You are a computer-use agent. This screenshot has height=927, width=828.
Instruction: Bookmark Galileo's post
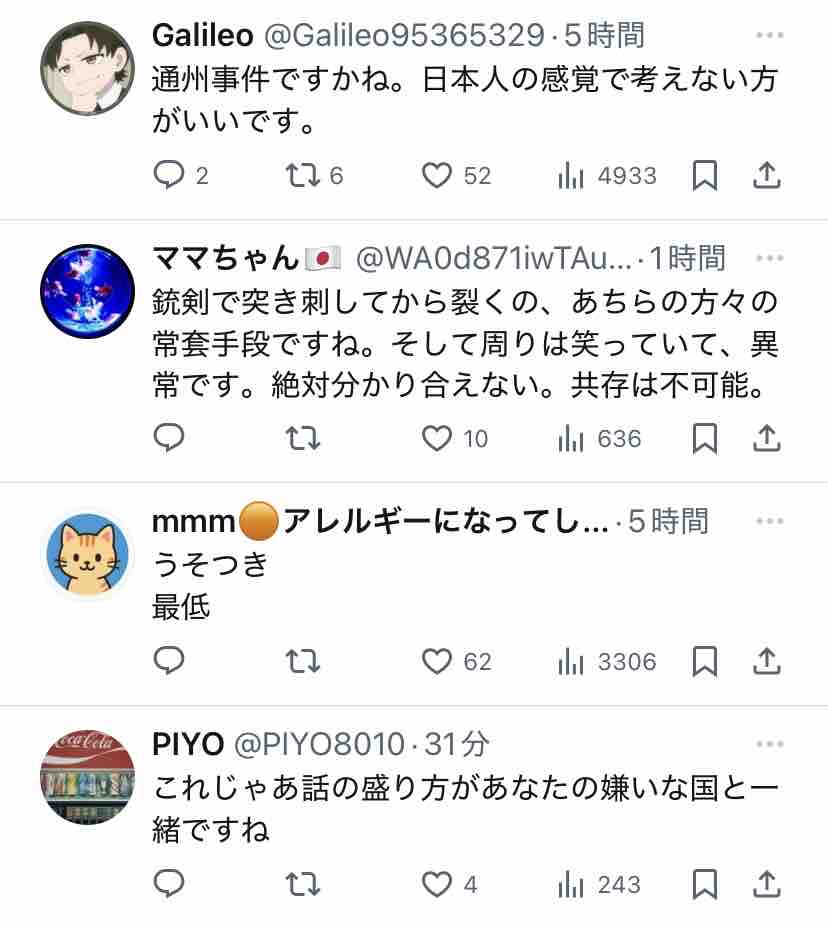coord(704,175)
